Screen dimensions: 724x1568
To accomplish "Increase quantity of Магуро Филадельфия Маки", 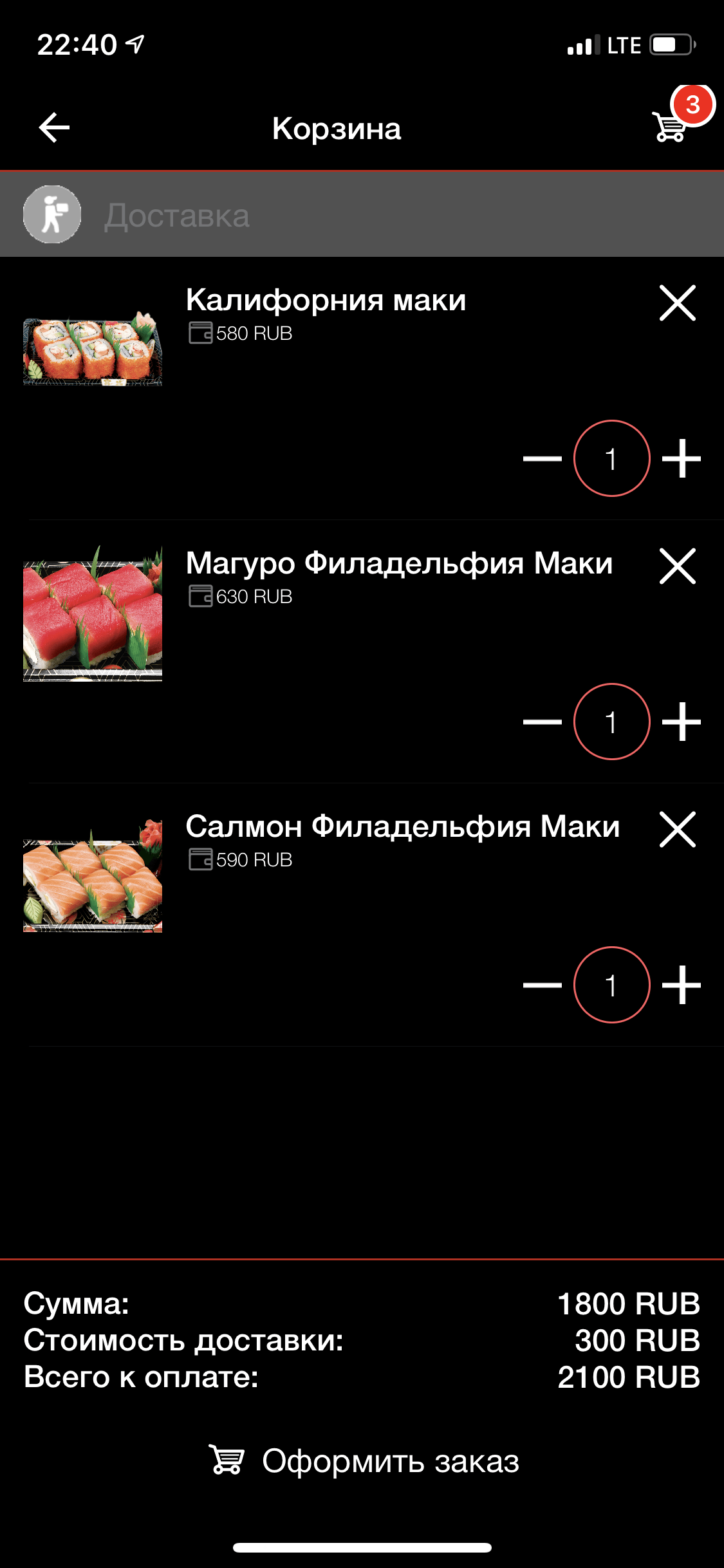I will pyautogui.click(x=681, y=722).
